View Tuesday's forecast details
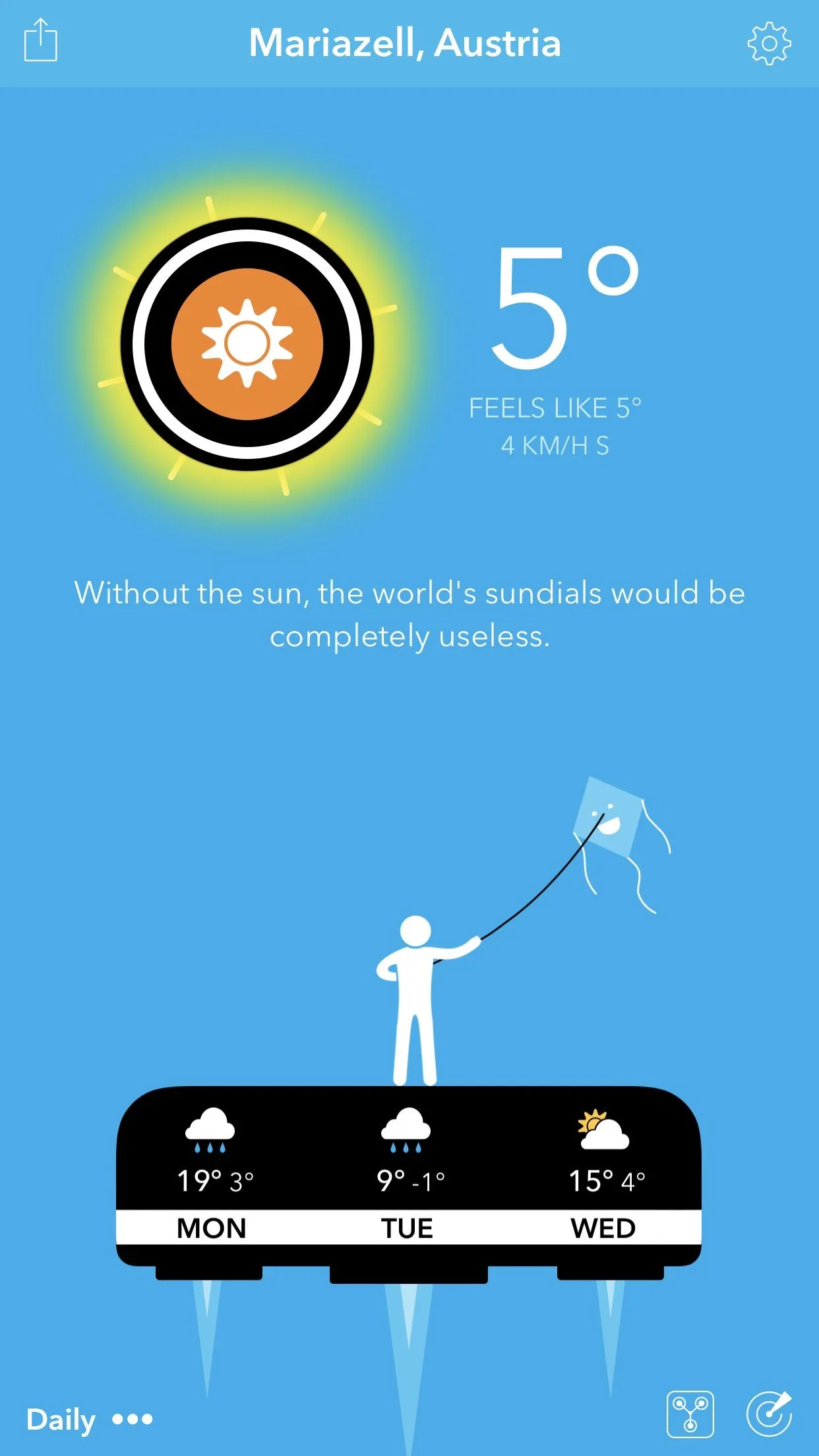819x1456 pixels. point(408,1174)
